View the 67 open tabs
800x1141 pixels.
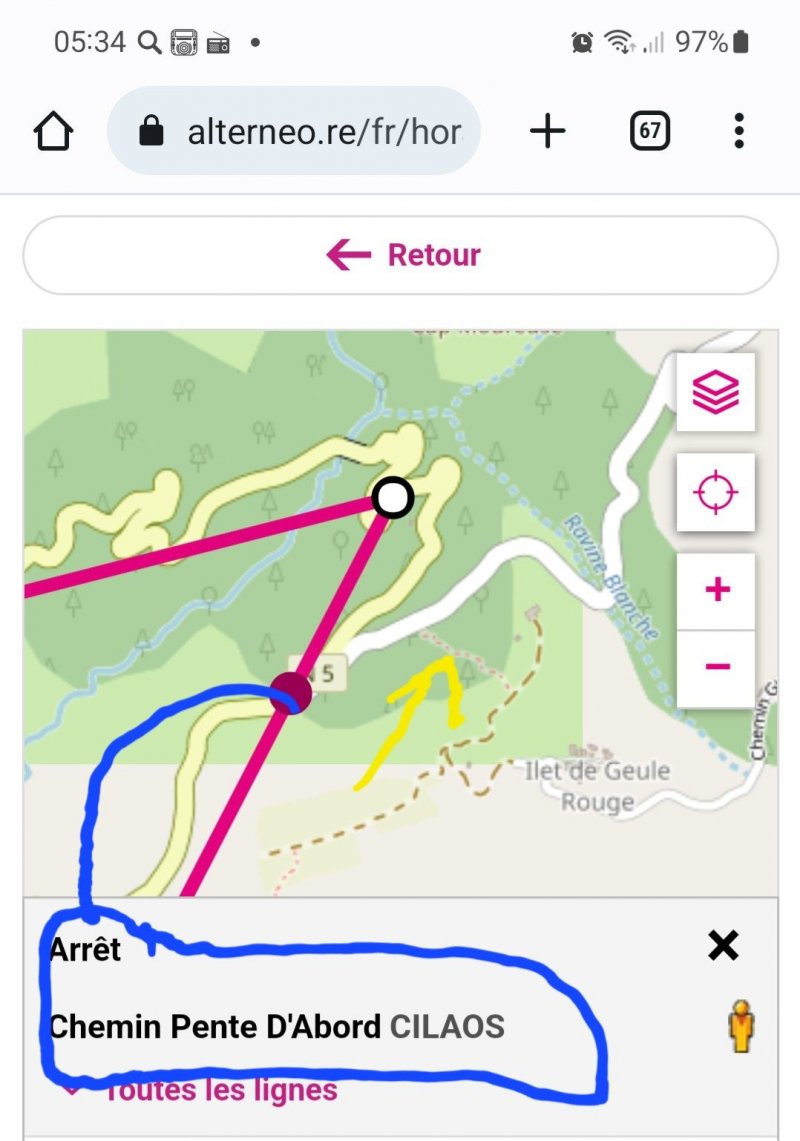pyautogui.click(x=650, y=131)
